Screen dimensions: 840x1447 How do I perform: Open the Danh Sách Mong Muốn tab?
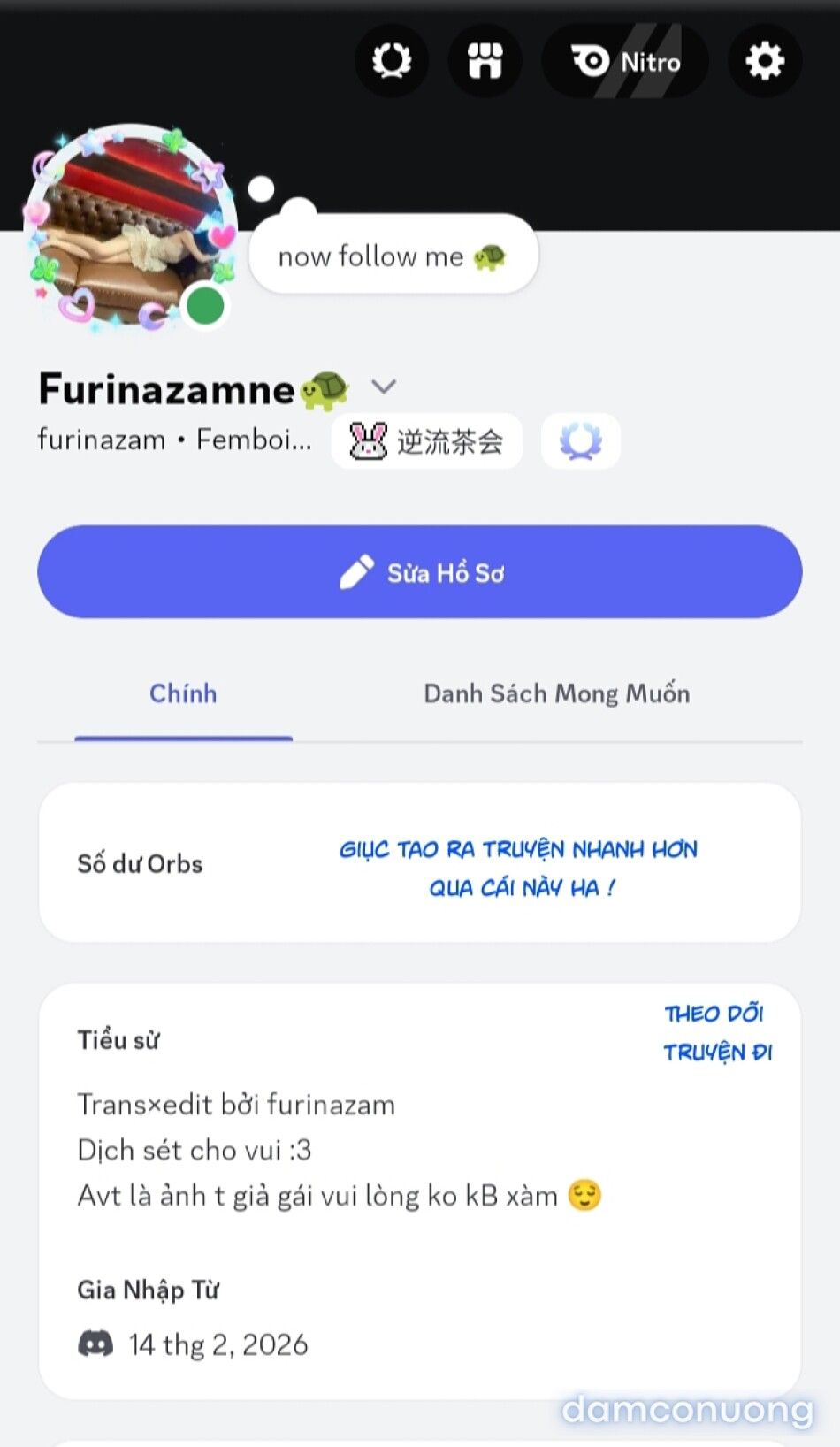(x=557, y=694)
